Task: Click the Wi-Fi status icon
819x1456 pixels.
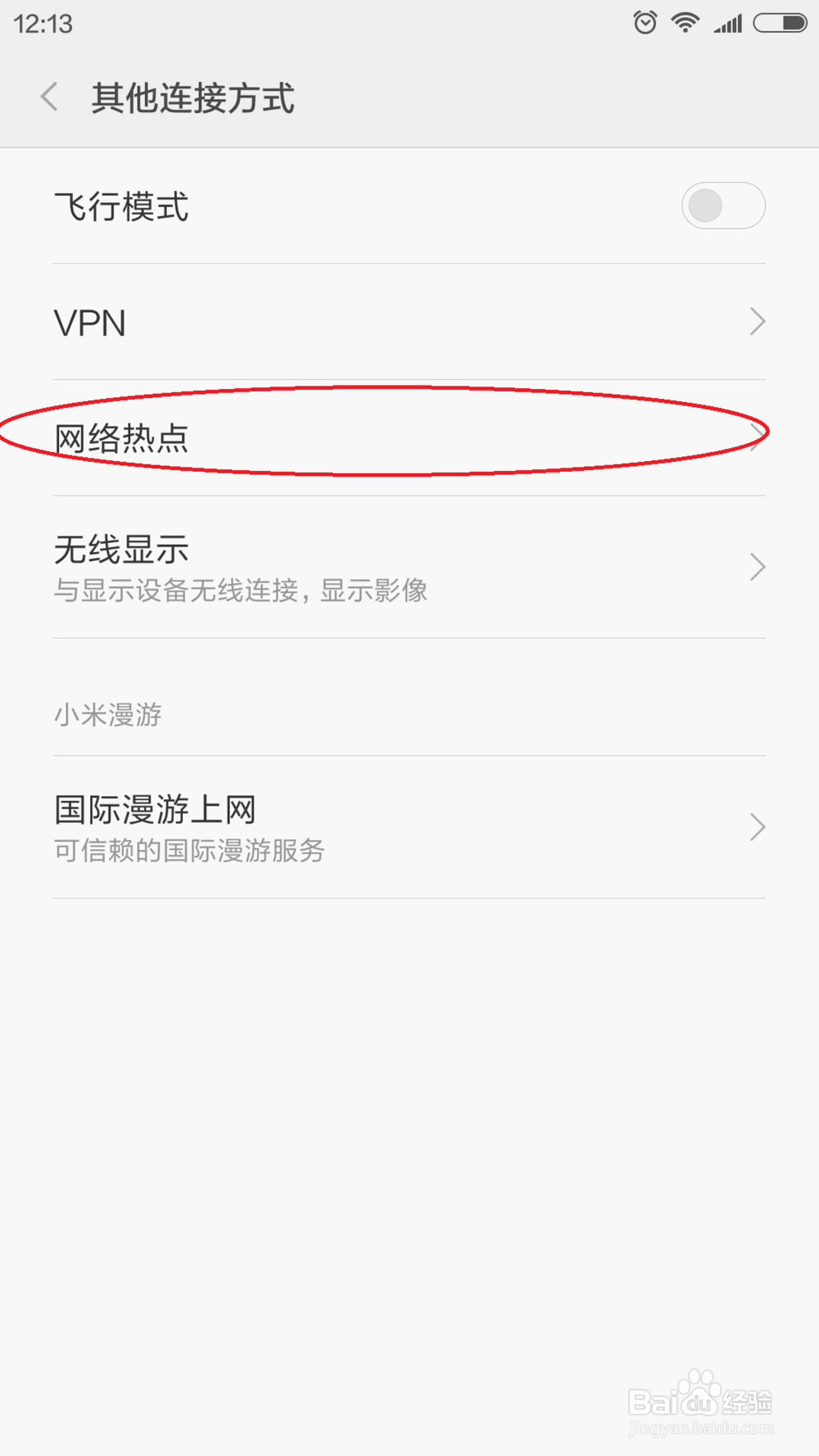Action: click(x=685, y=22)
